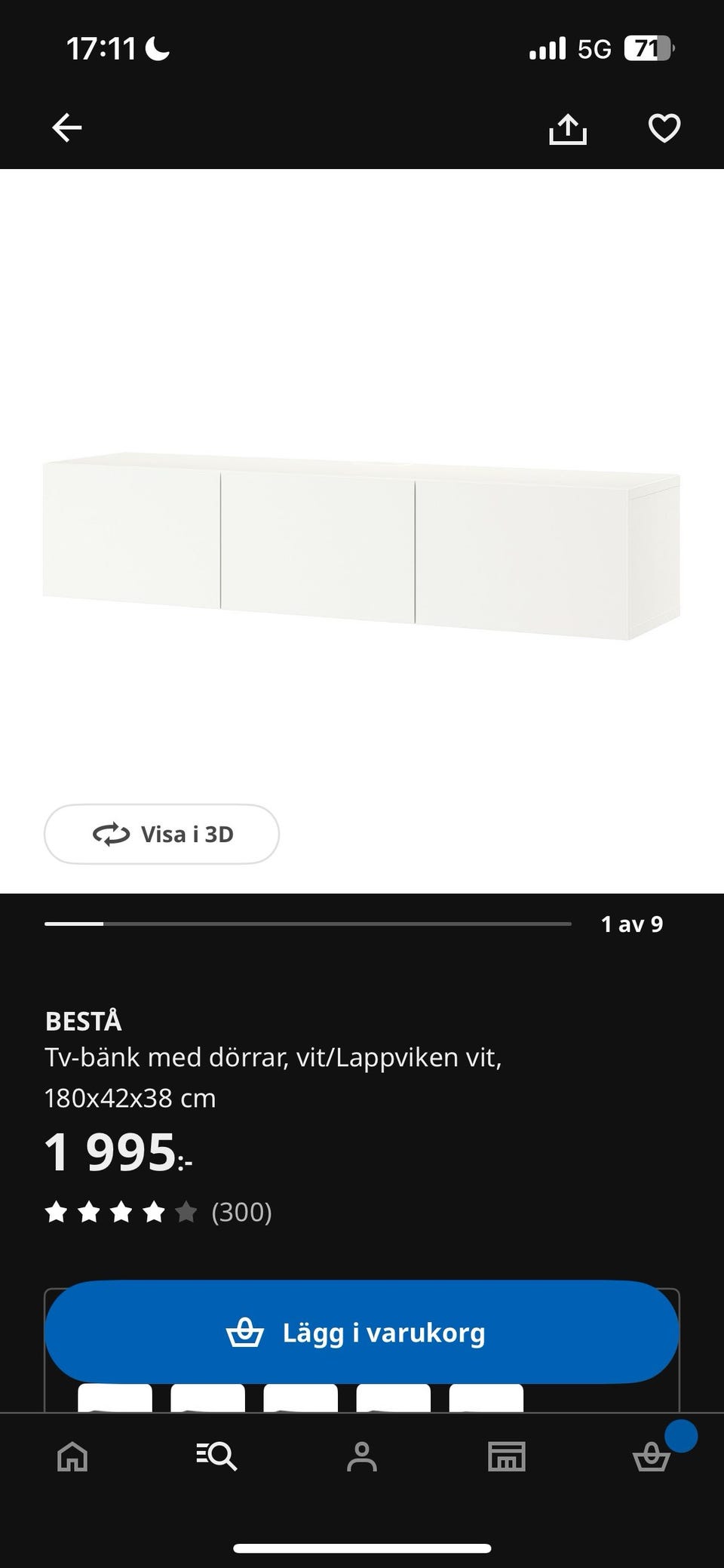Go back using the arrow icon
Screen dimensions: 724x1568
click(x=66, y=128)
